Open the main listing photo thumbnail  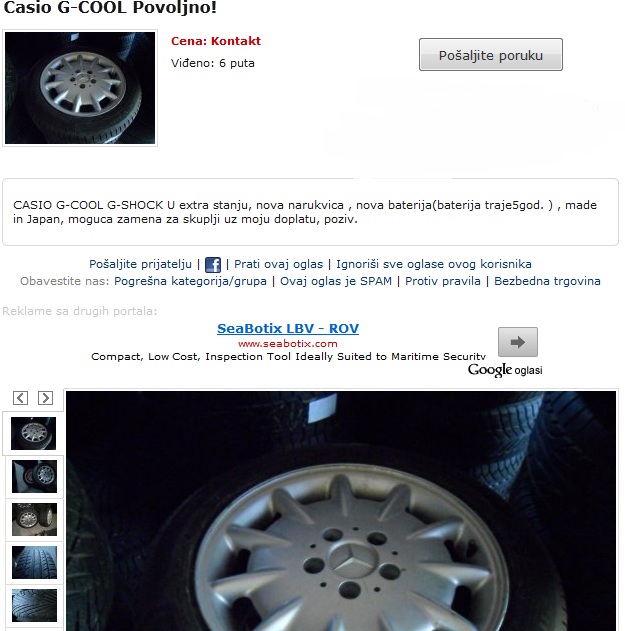80,89
